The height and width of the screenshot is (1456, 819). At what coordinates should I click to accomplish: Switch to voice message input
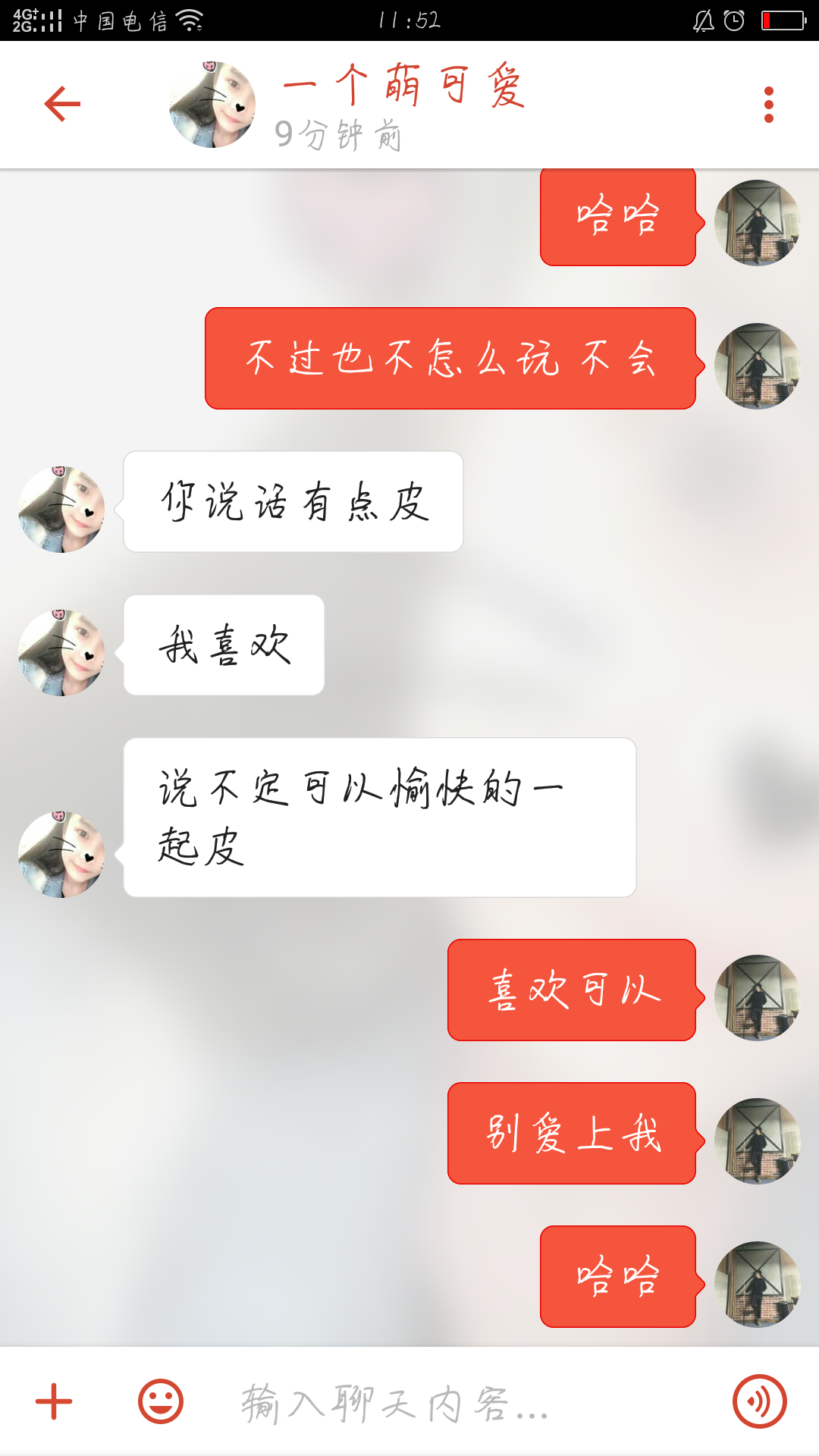(x=759, y=1401)
